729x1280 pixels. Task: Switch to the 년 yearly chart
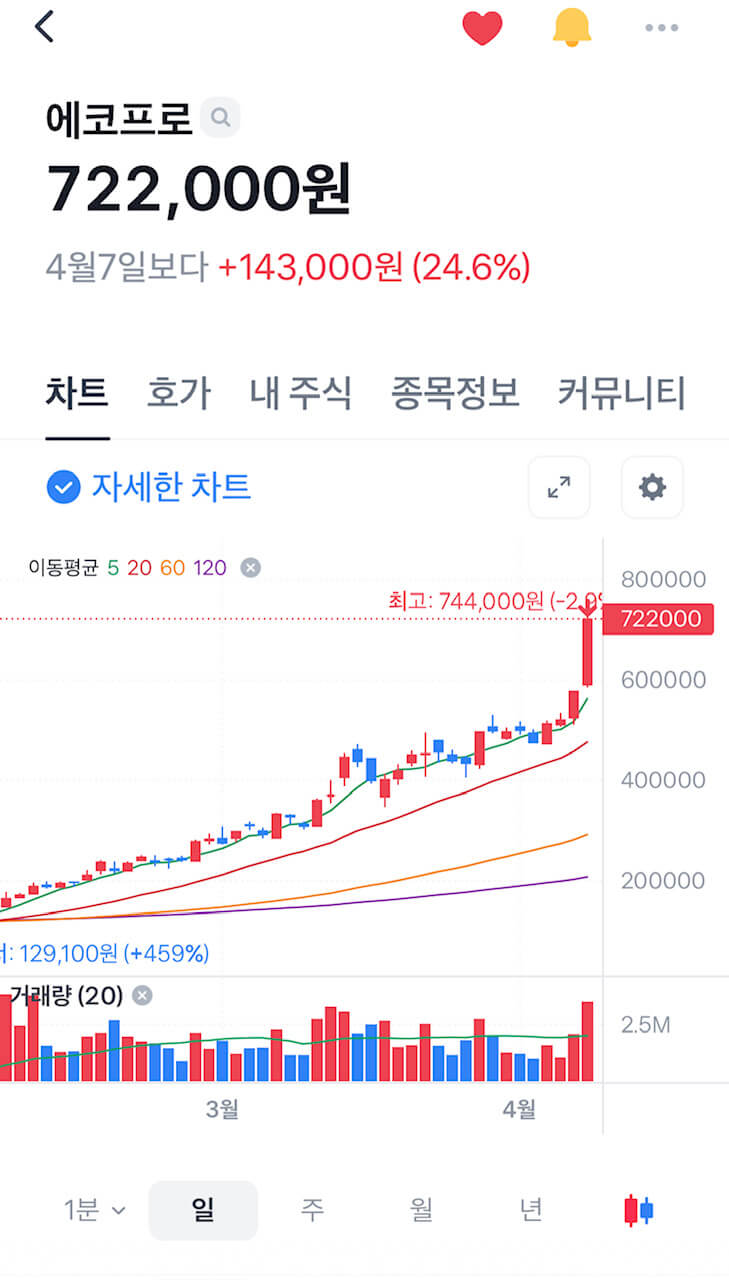pyautogui.click(x=530, y=1210)
